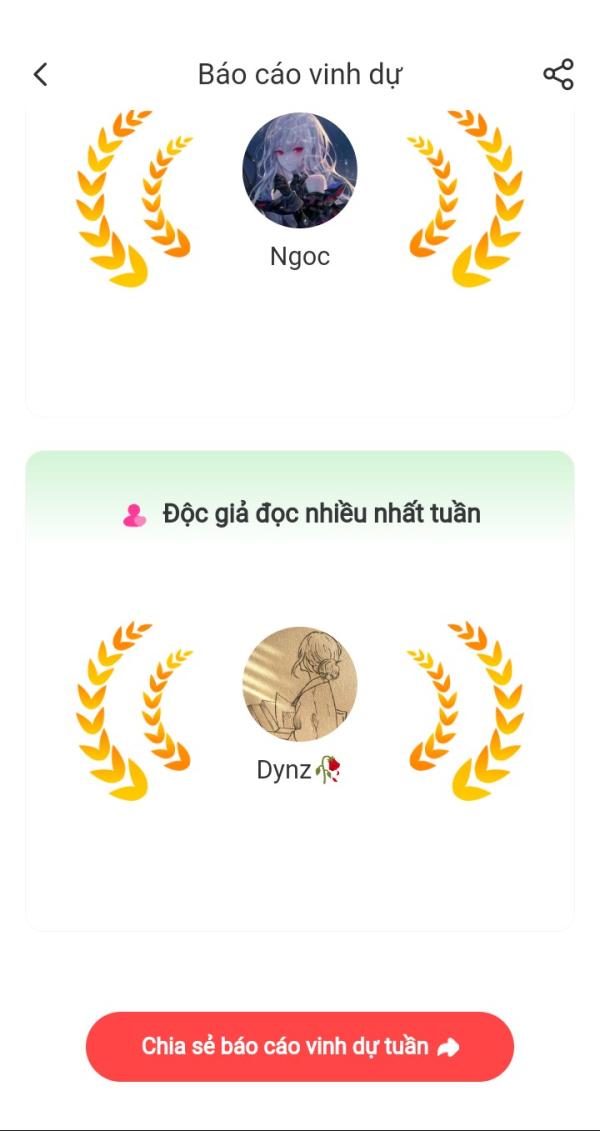Go back from Báo cáo vinh dự
This screenshot has width=600, height=1131.
click(x=40, y=74)
